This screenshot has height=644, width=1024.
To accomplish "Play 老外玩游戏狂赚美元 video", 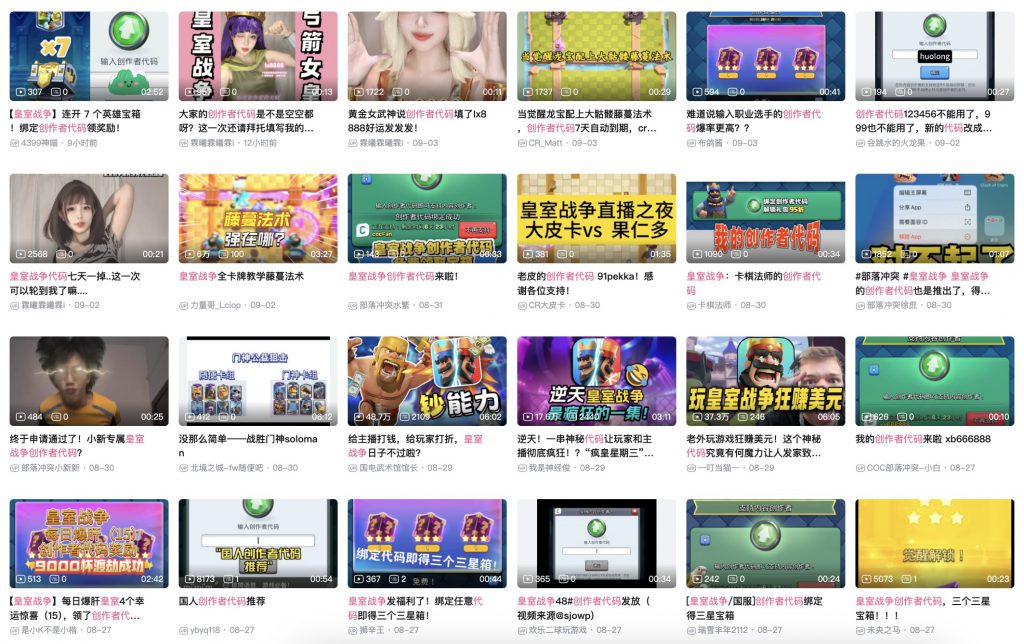I will (765, 381).
